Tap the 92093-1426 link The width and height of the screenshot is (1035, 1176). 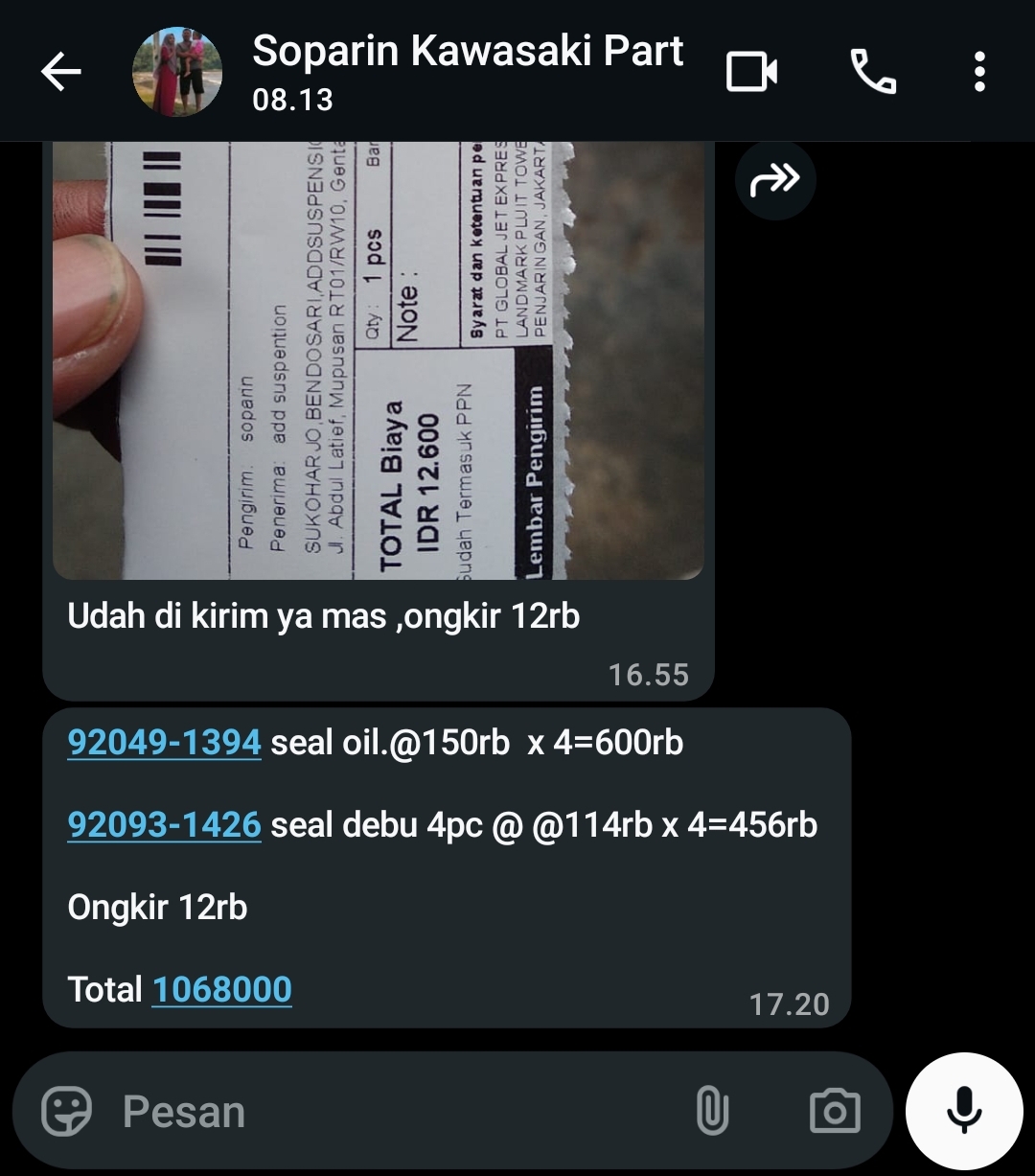pos(164,824)
